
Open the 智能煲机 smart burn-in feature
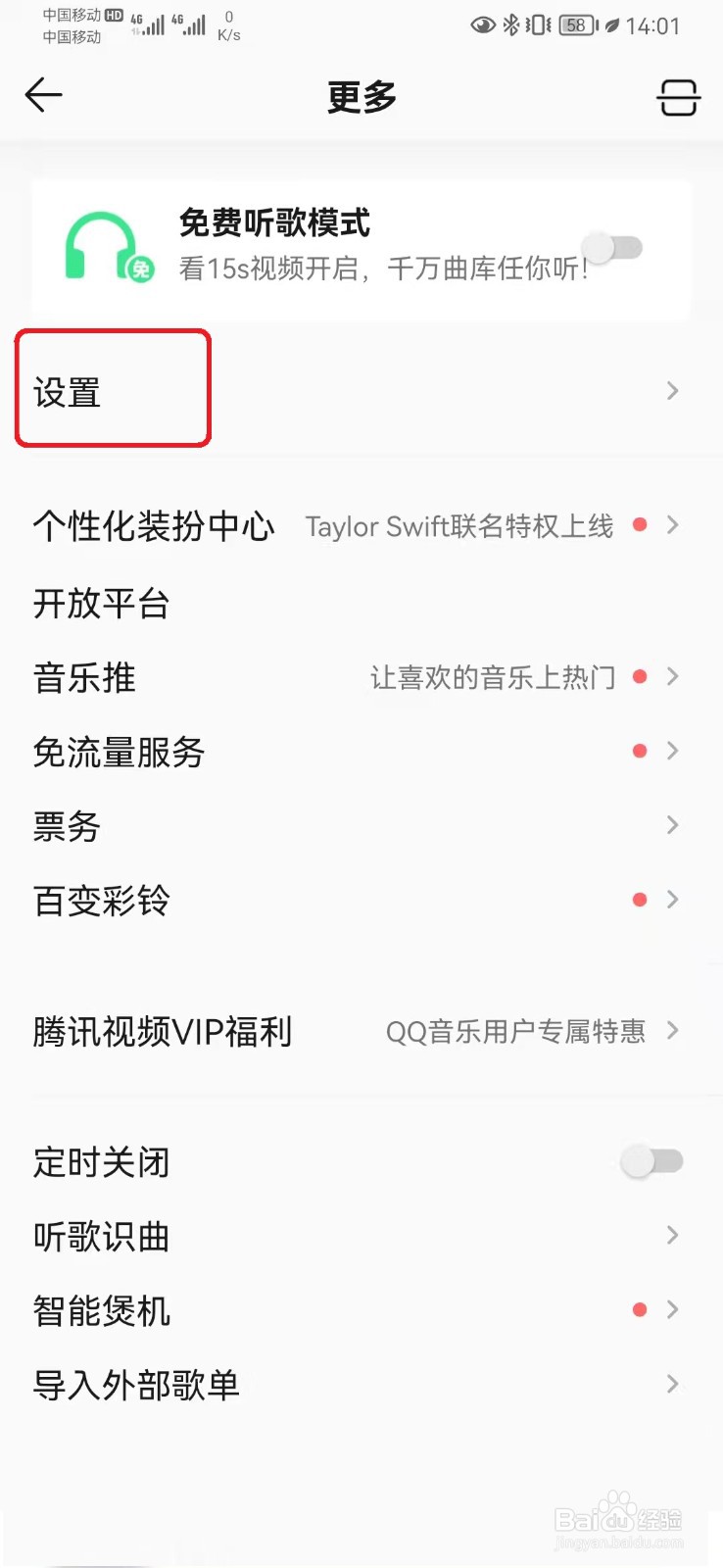pos(101,1309)
